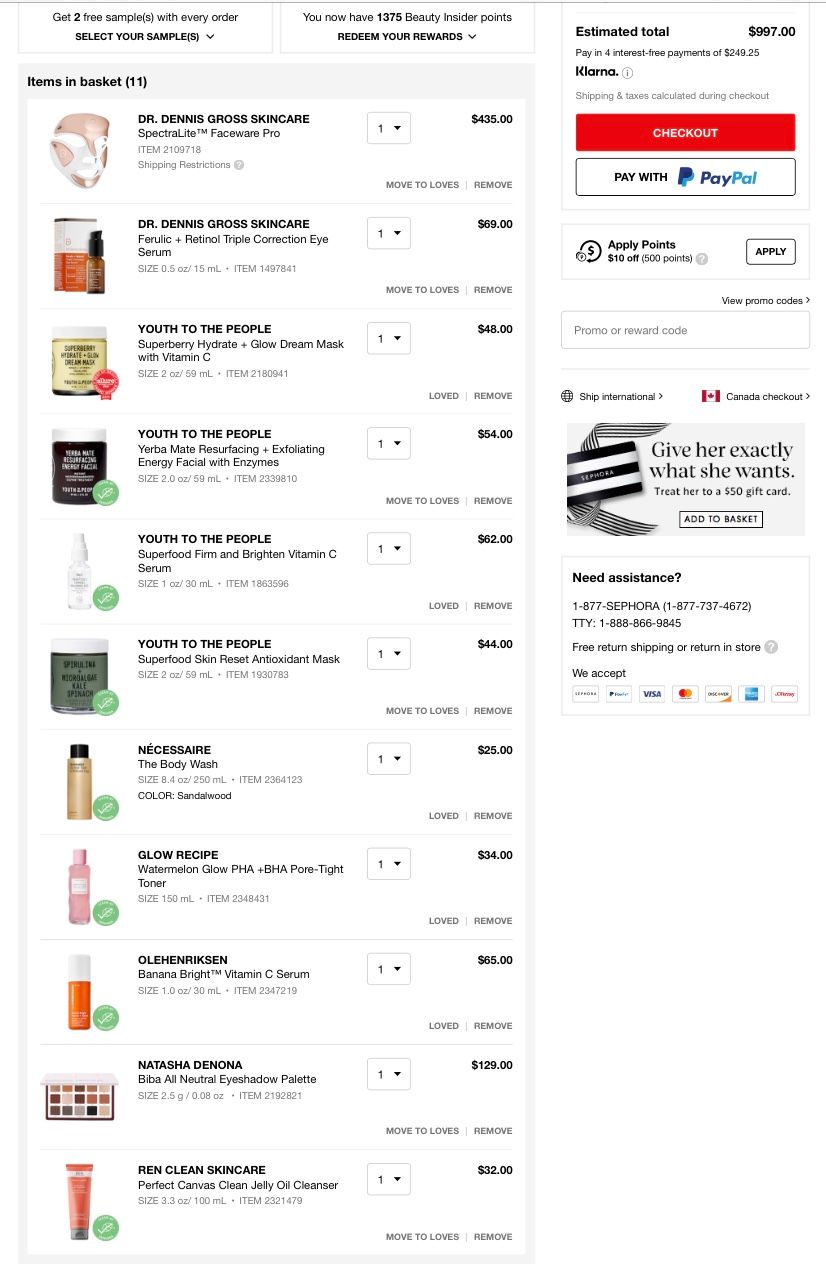The image size is (826, 1267).
Task: Select the Visa payment icon
Action: point(651,693)
